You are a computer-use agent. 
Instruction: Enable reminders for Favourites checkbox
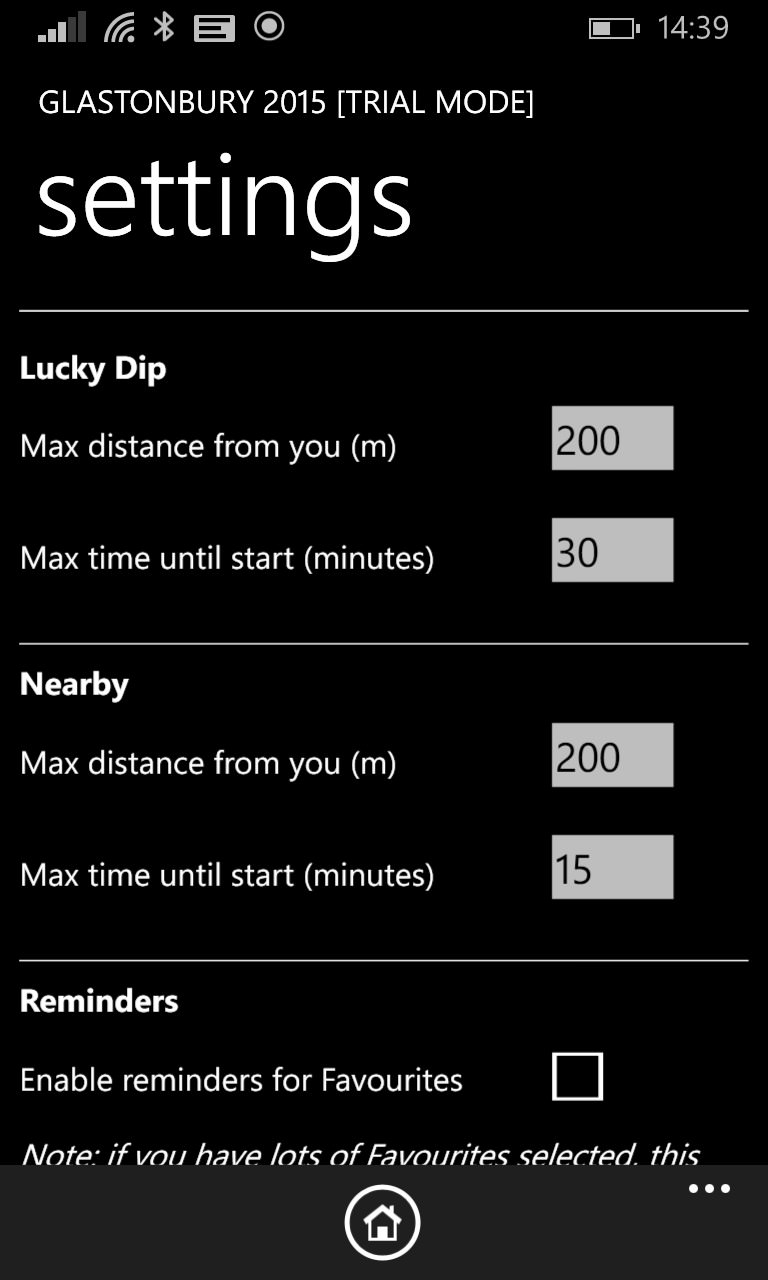point(577,1076)
